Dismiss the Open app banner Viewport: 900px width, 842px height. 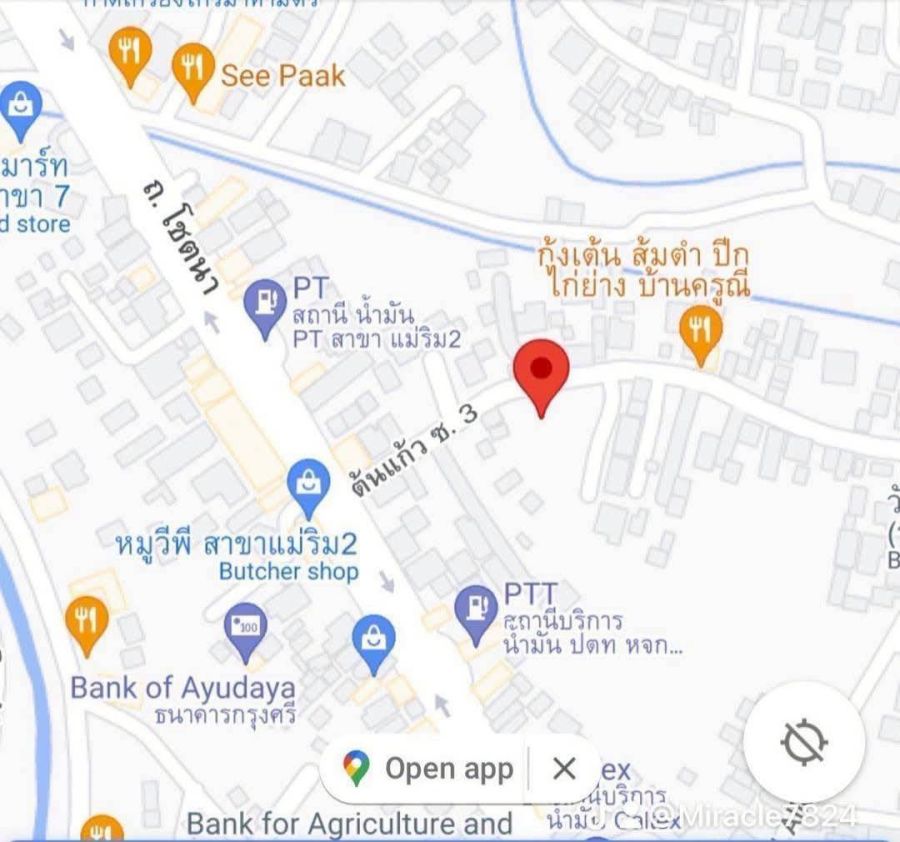coord(564,769)
